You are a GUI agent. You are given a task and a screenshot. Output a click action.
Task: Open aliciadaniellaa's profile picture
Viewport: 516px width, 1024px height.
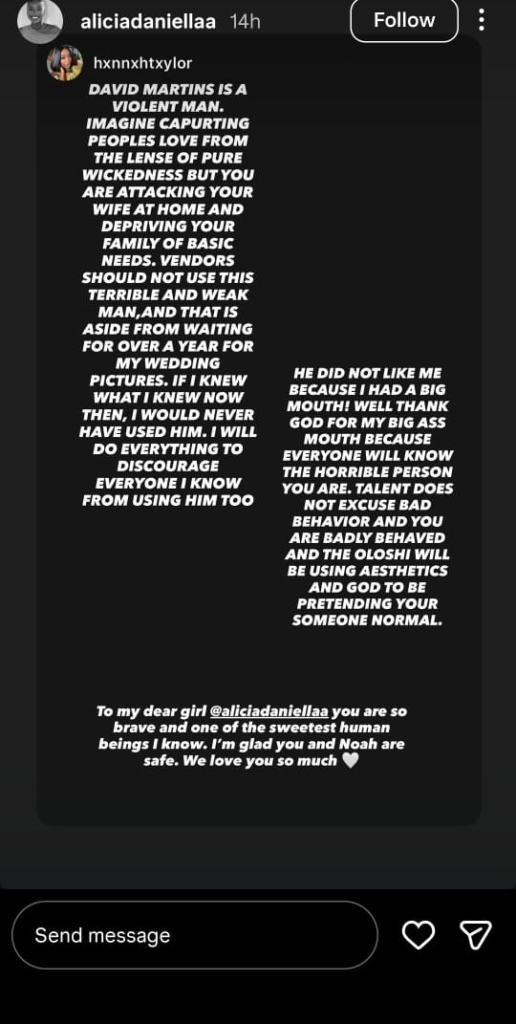pos(40,21)
